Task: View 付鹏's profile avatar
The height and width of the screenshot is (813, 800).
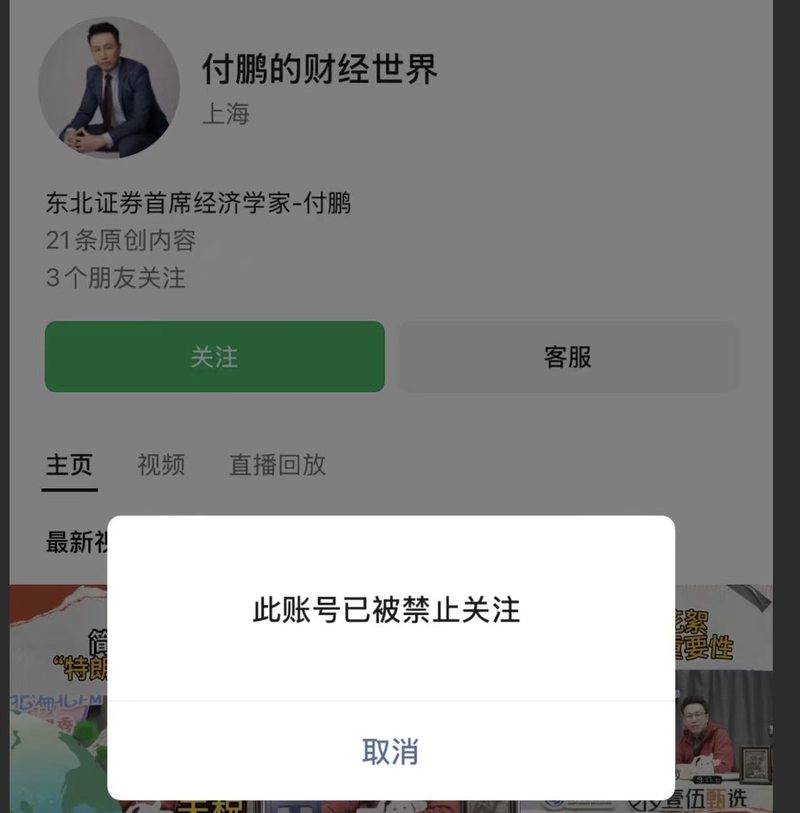Action: (109, 88)
